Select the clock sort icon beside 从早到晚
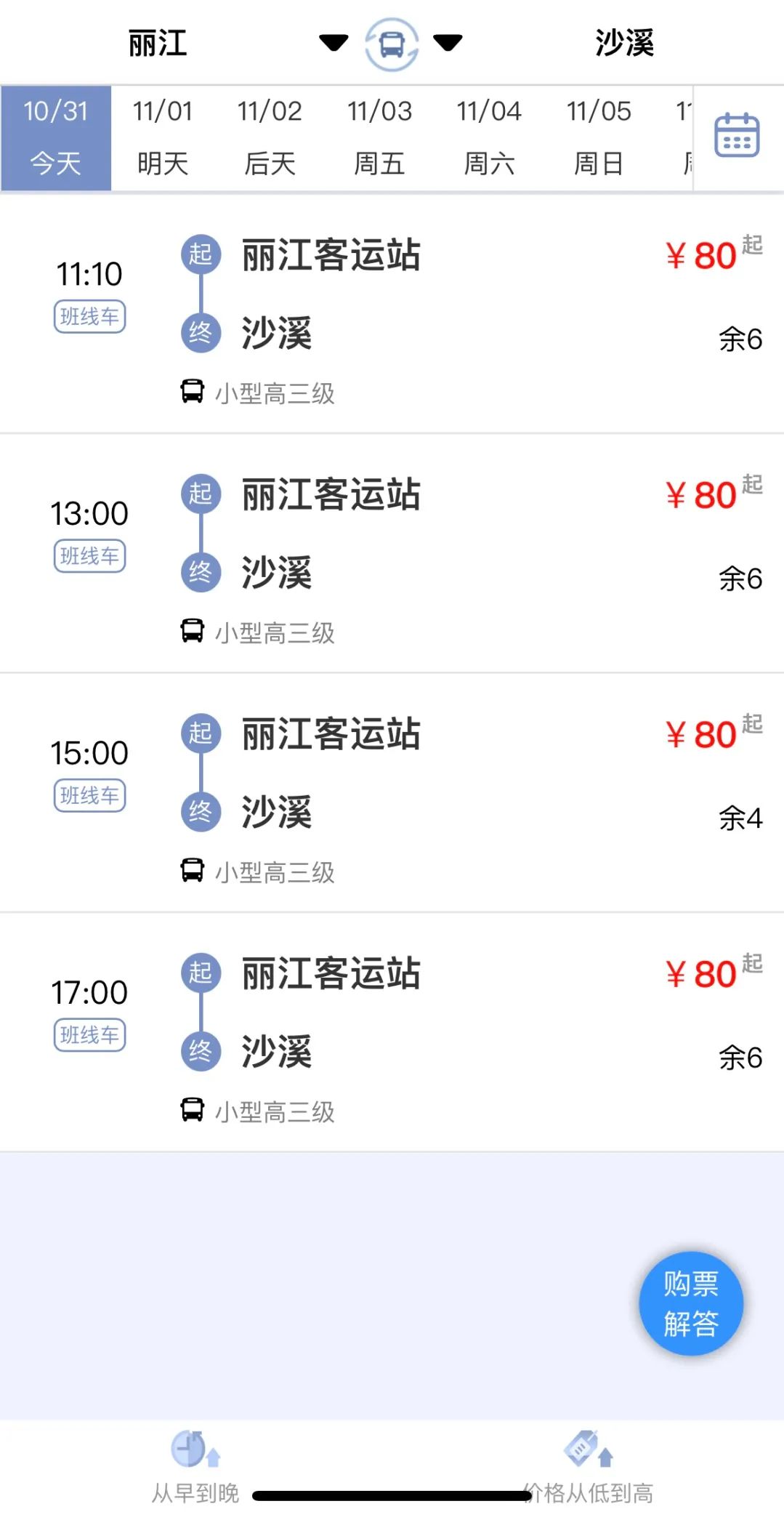Screen dimensions: 784x1517 [190, 1445]
